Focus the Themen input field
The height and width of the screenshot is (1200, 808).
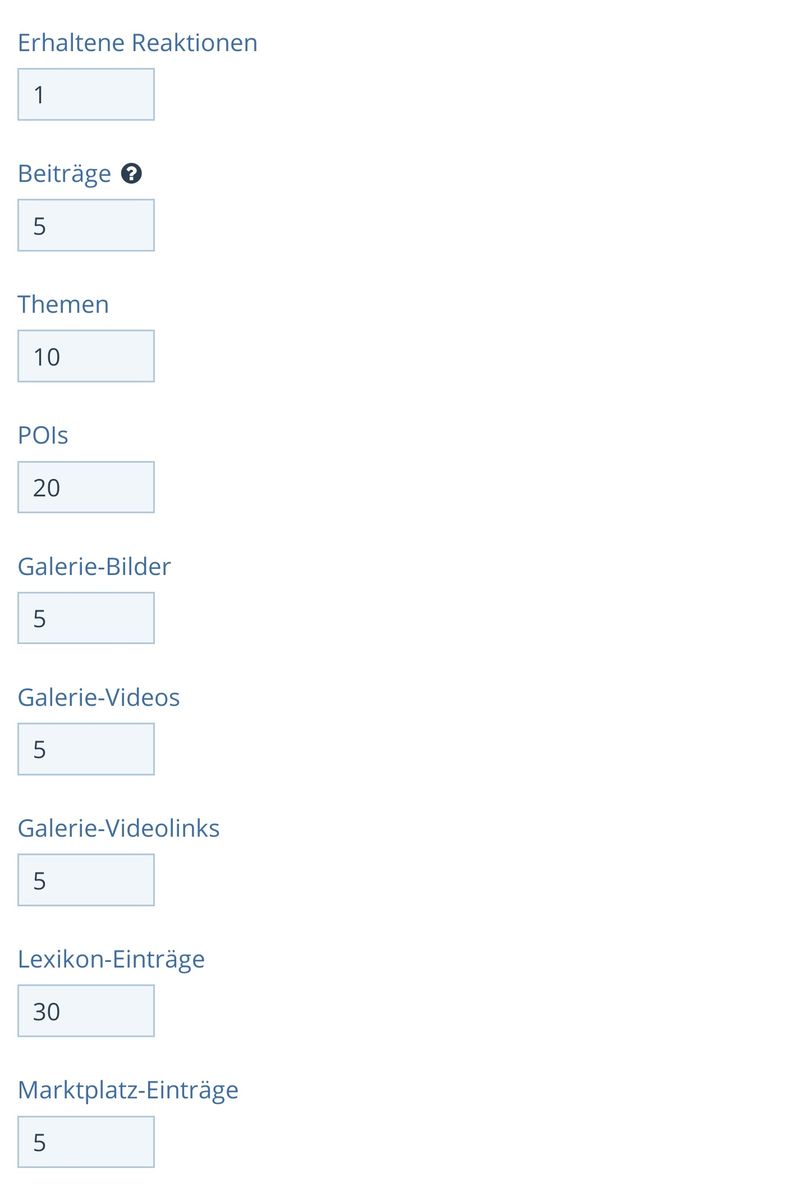86,357
